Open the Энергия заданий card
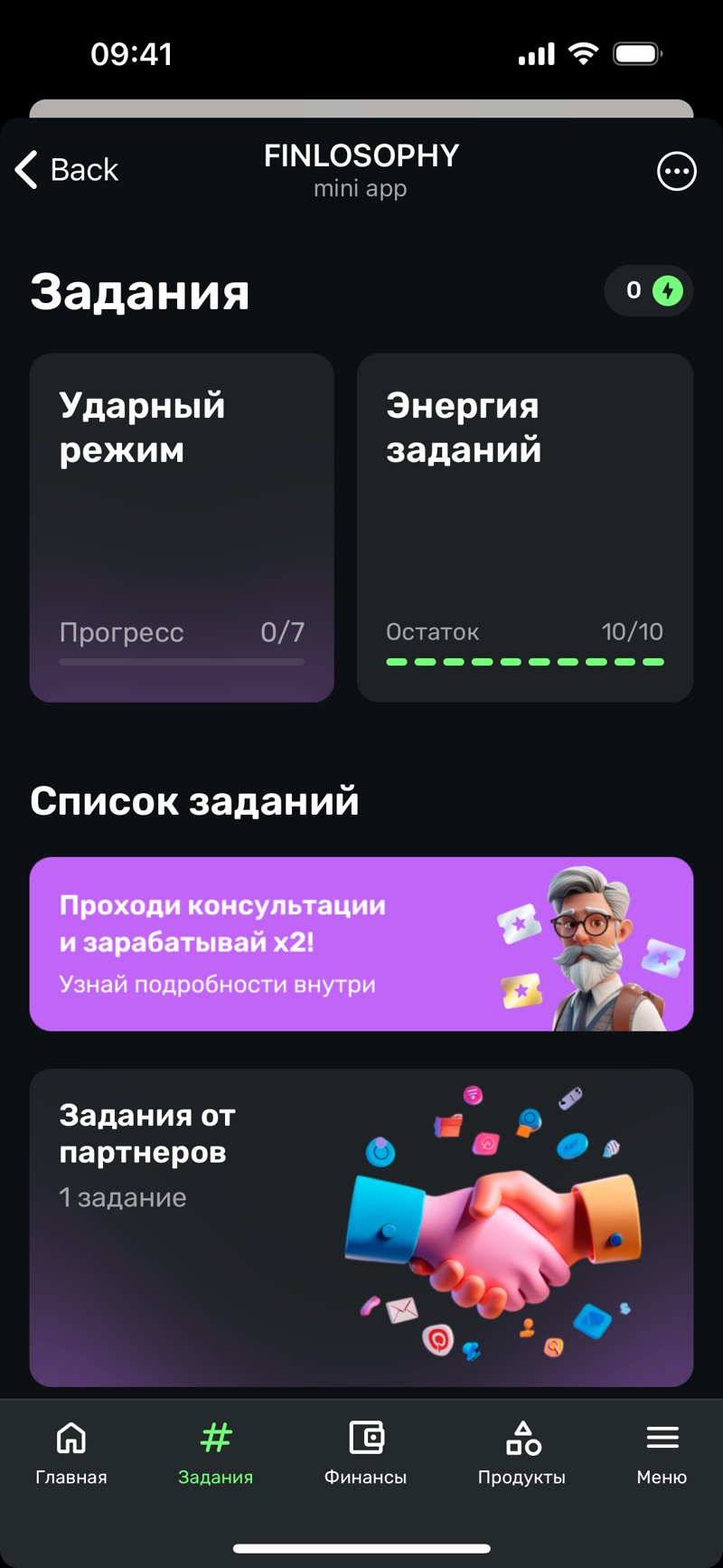 (x=524, y=527)
